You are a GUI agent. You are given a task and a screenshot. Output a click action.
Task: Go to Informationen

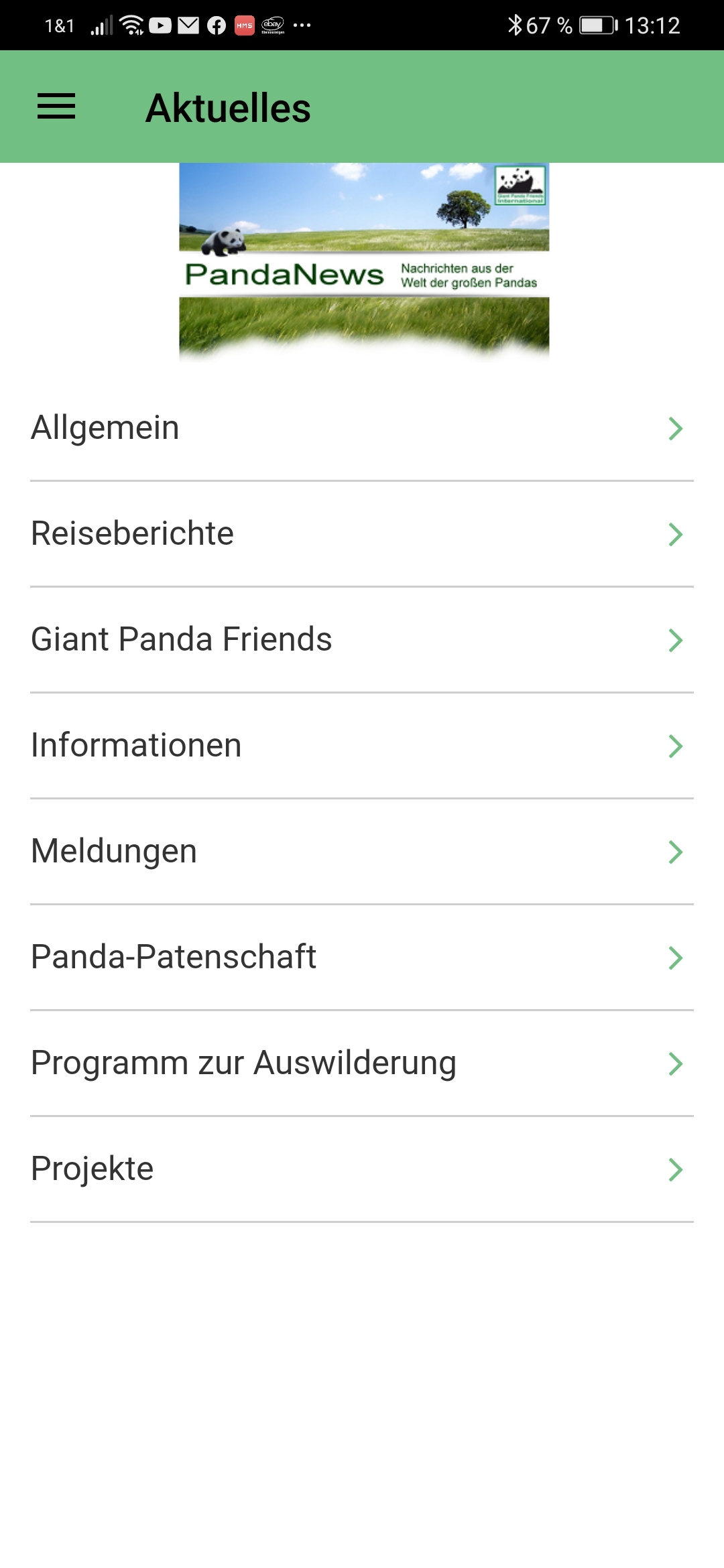tap(362, 746)
